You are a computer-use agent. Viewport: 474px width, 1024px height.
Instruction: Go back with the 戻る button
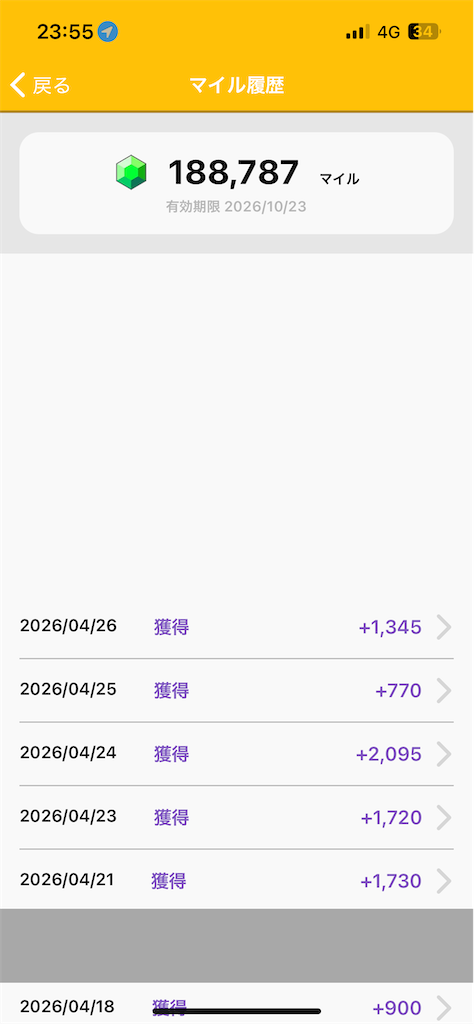(40, 85)
